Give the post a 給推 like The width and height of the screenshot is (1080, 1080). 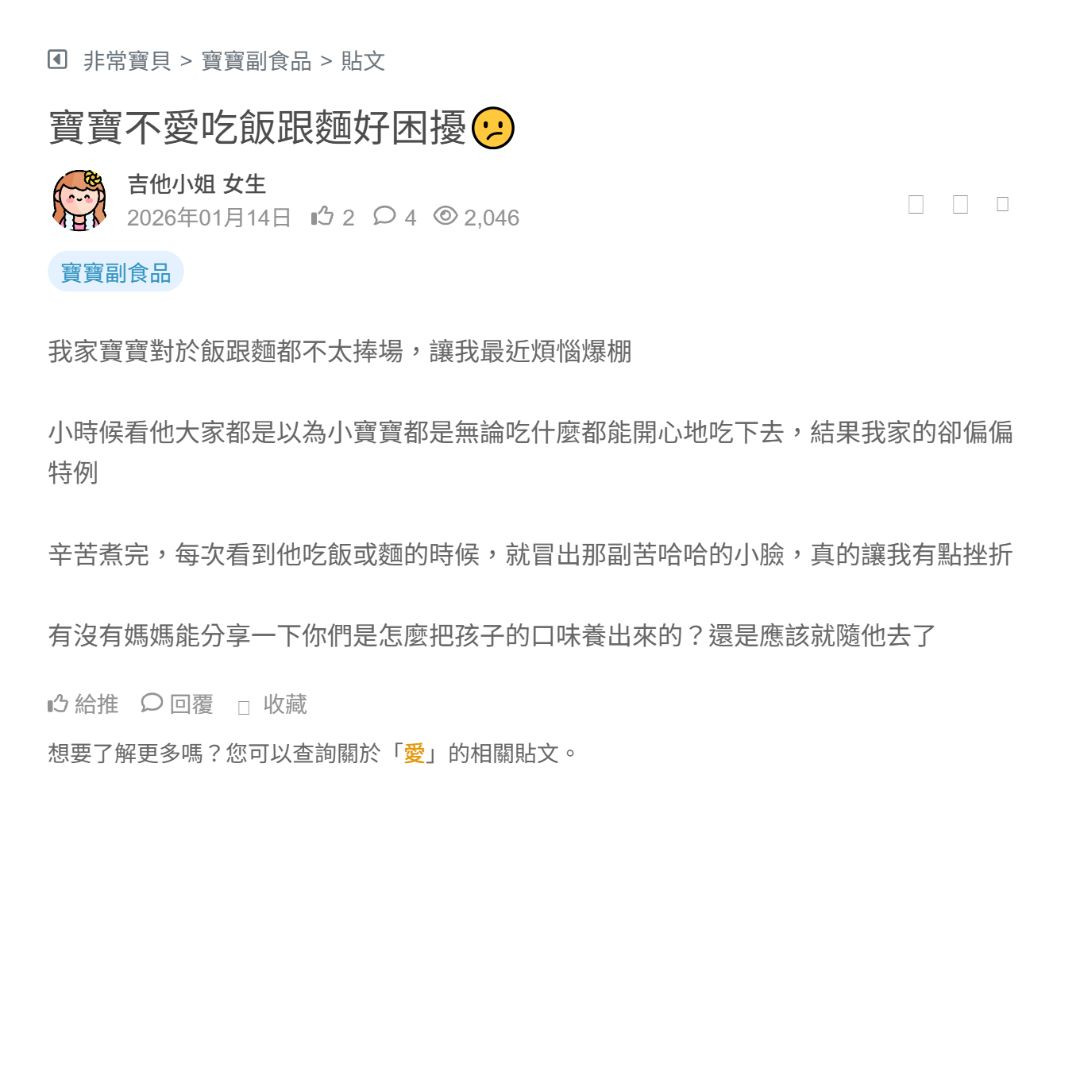tap(83, 704)
